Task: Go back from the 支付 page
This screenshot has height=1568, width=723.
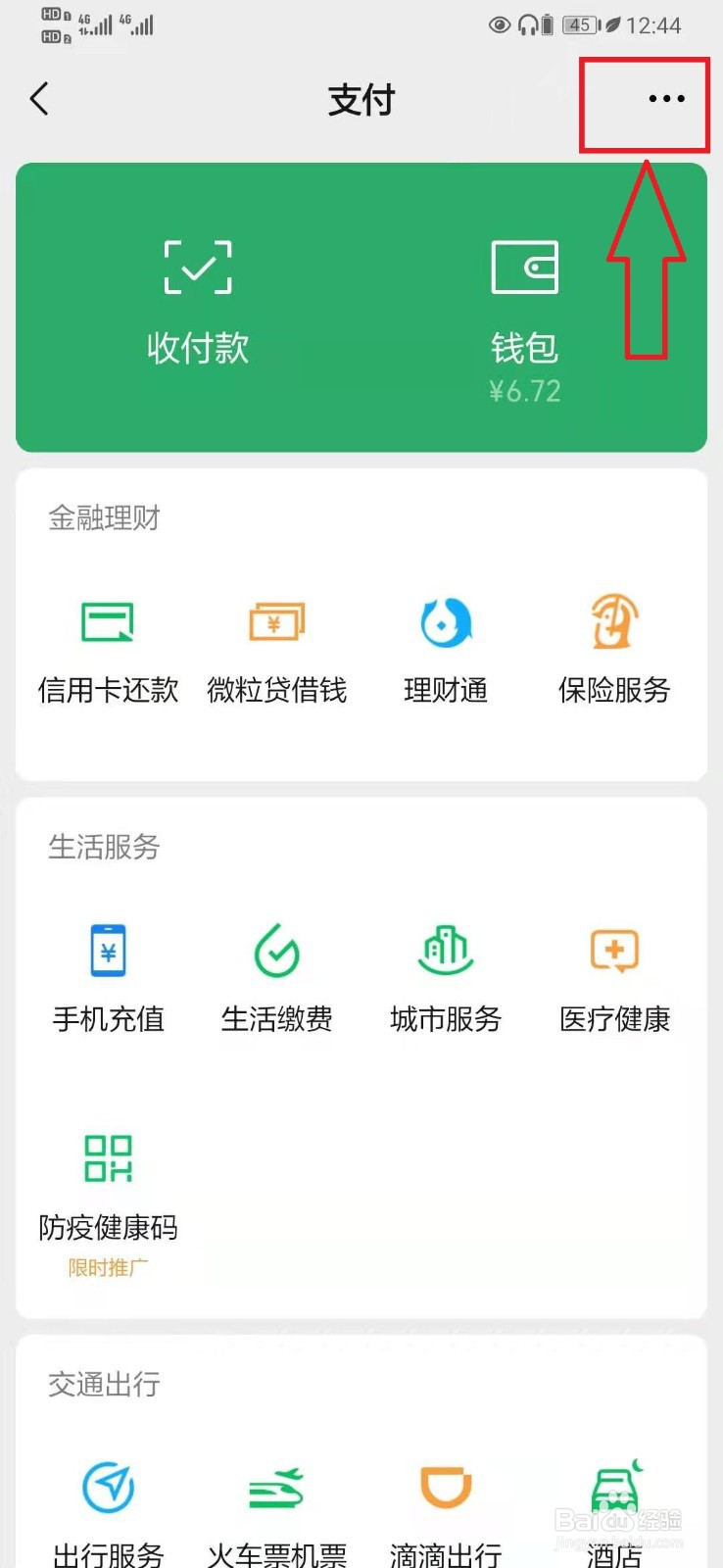Action: pyautogui.click(x=39, y=99)
